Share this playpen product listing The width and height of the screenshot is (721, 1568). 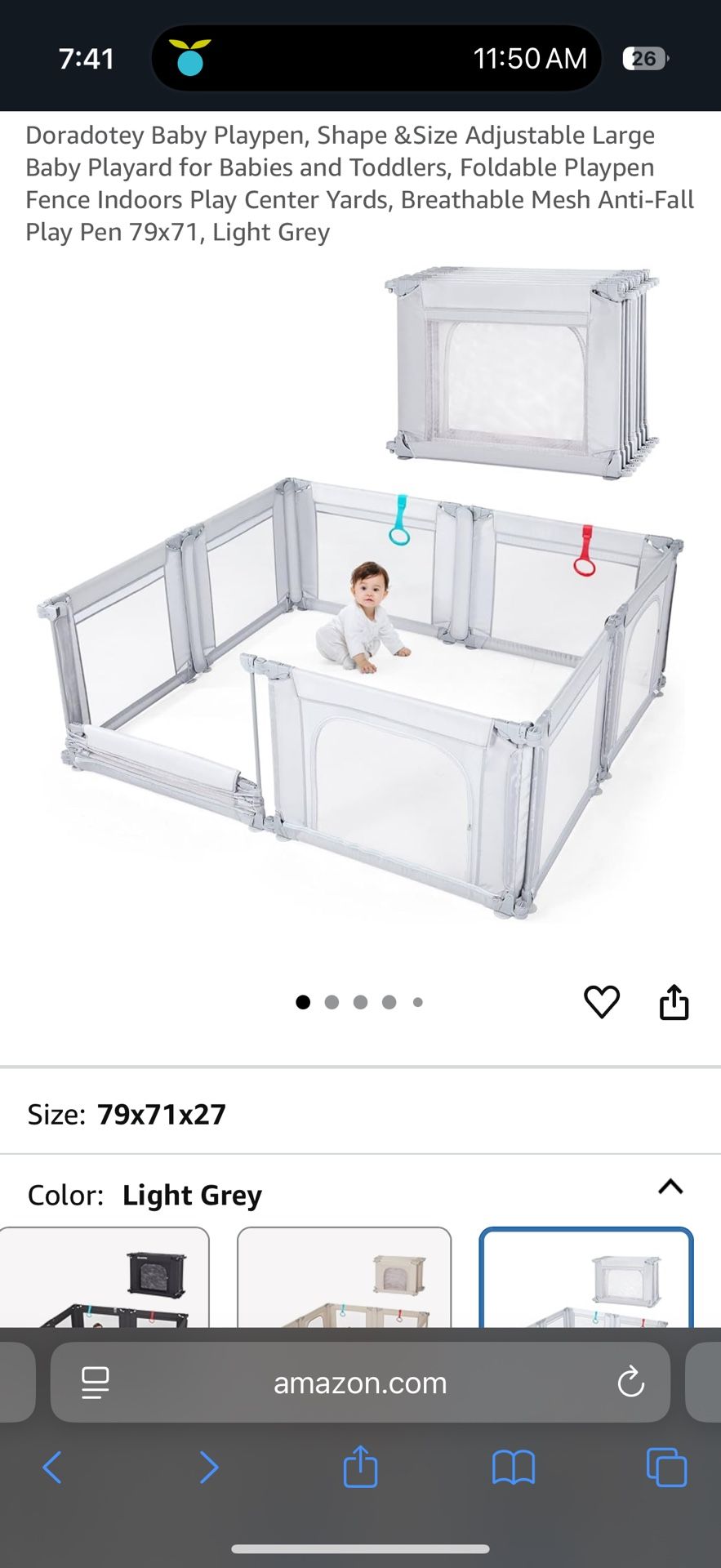coord(674,1002)
